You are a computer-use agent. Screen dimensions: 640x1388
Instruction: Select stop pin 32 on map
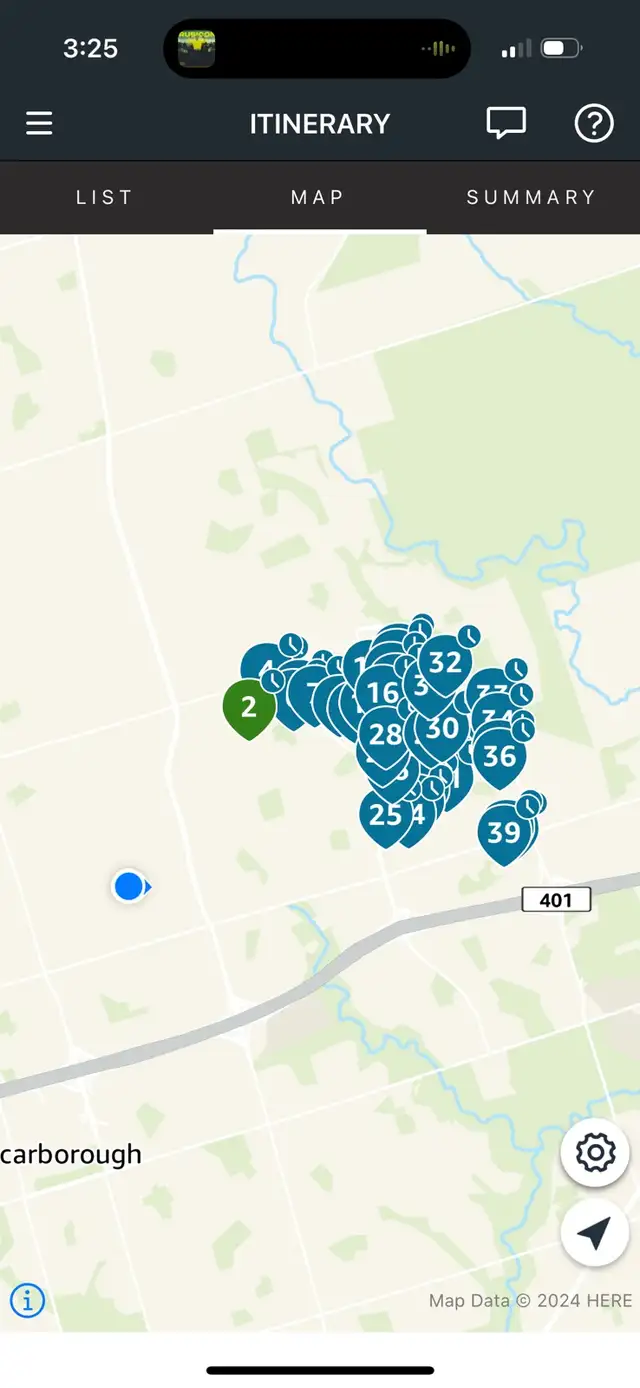click(x=446, y=663)
